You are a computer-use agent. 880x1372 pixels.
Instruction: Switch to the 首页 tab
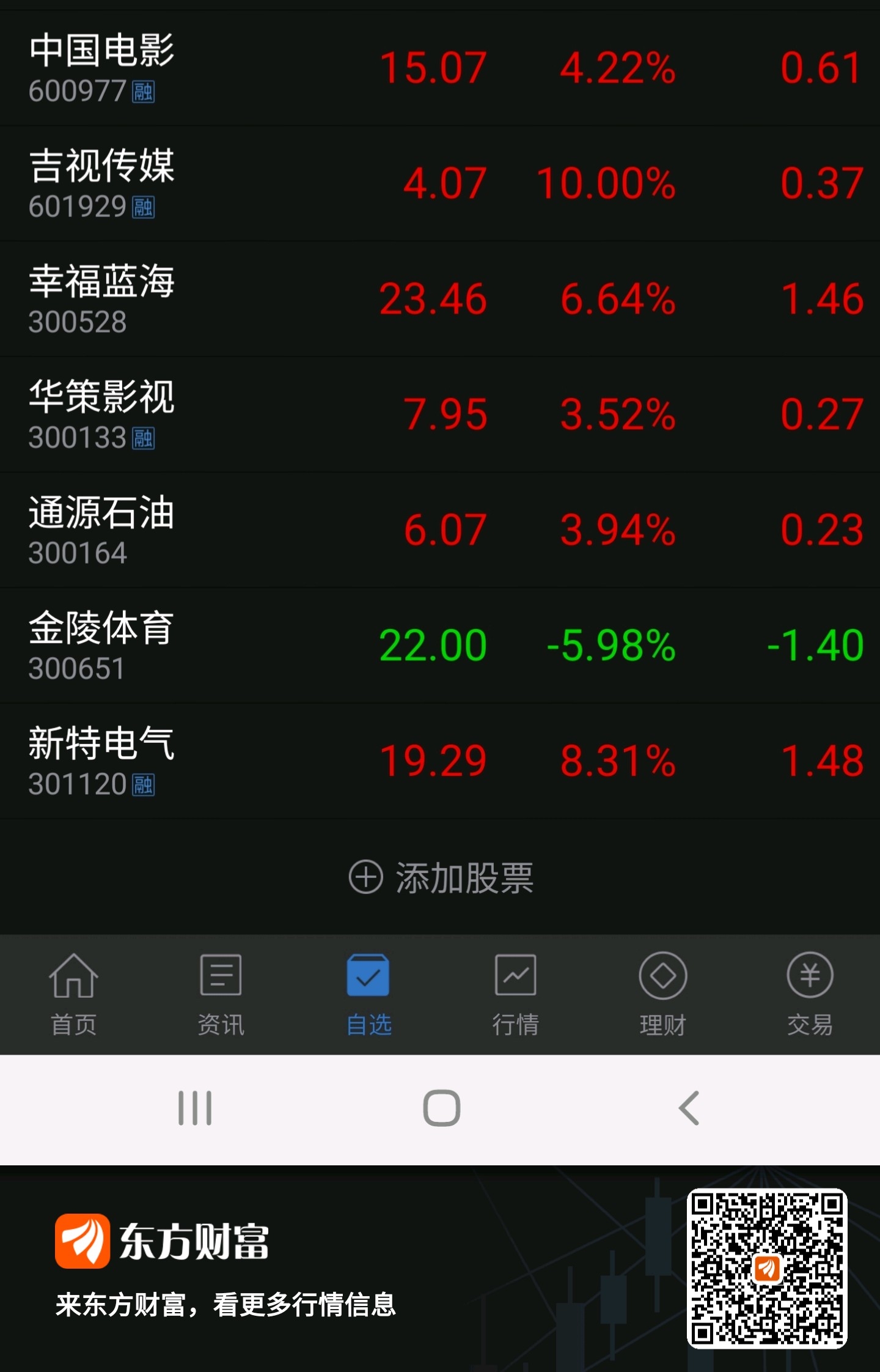pos(73,994)
